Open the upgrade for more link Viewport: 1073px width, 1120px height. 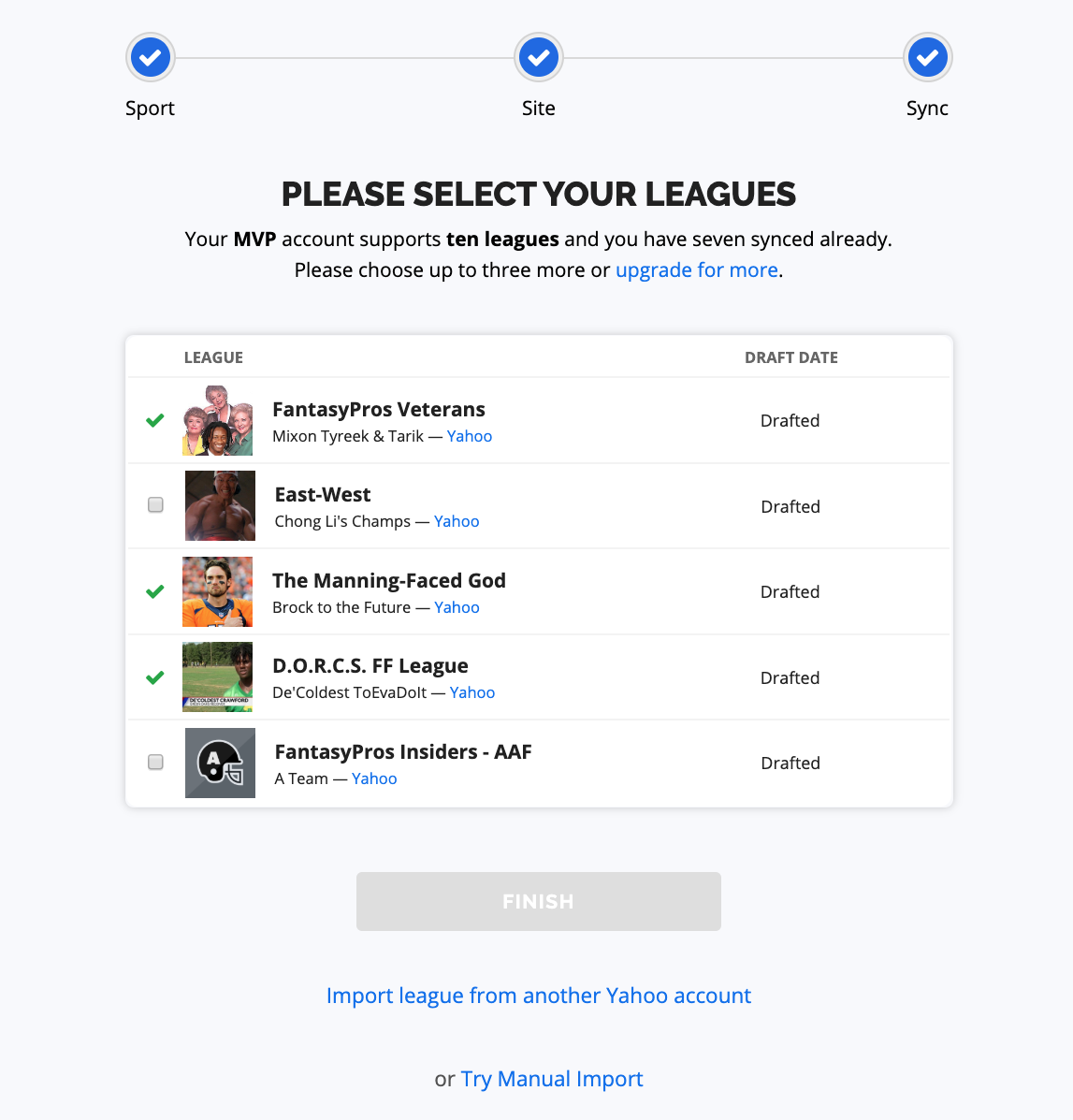(x=696, y=270)
